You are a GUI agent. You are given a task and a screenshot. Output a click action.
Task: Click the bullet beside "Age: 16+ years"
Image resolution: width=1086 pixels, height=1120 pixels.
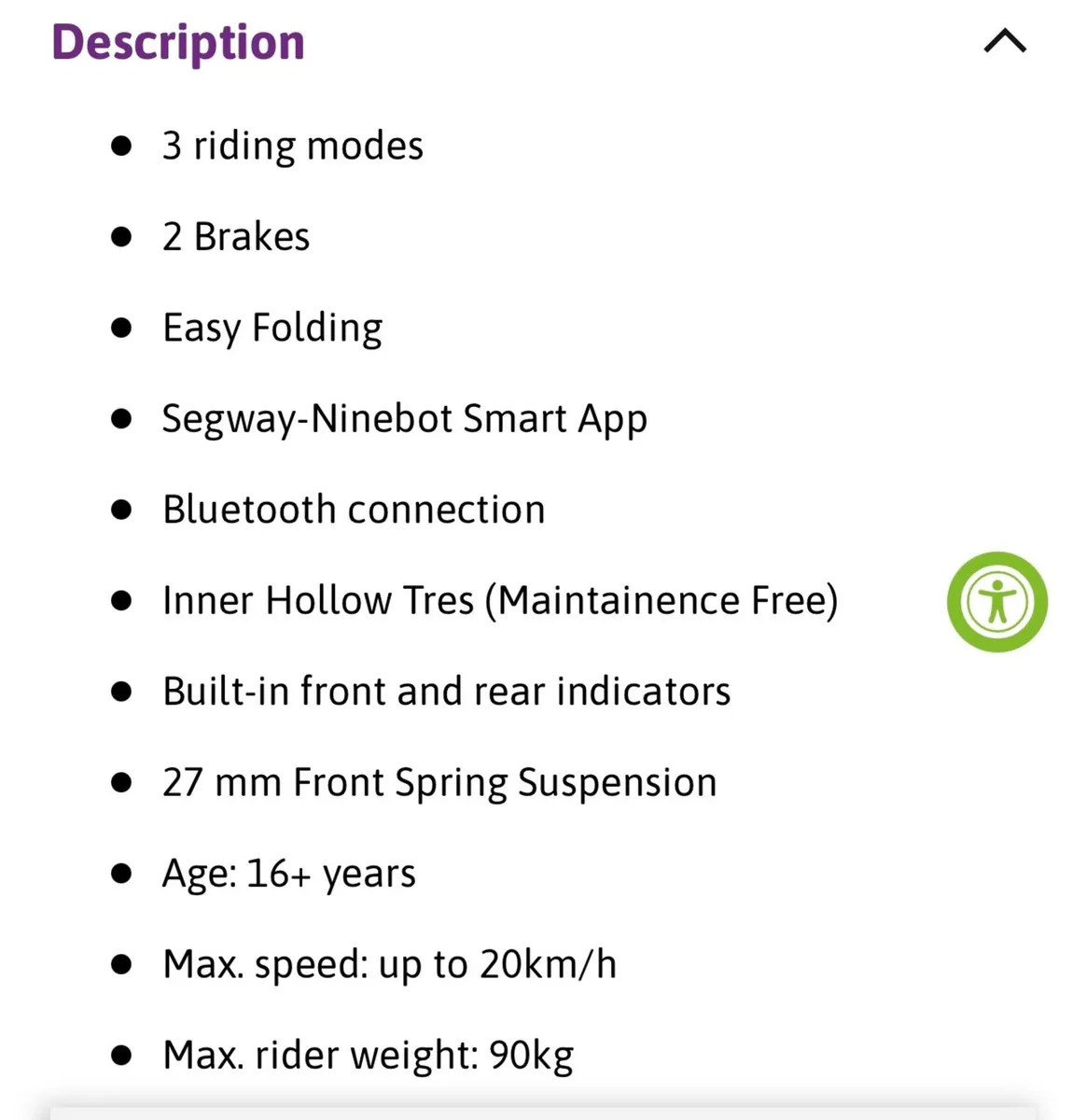click(x=122, y=873)
